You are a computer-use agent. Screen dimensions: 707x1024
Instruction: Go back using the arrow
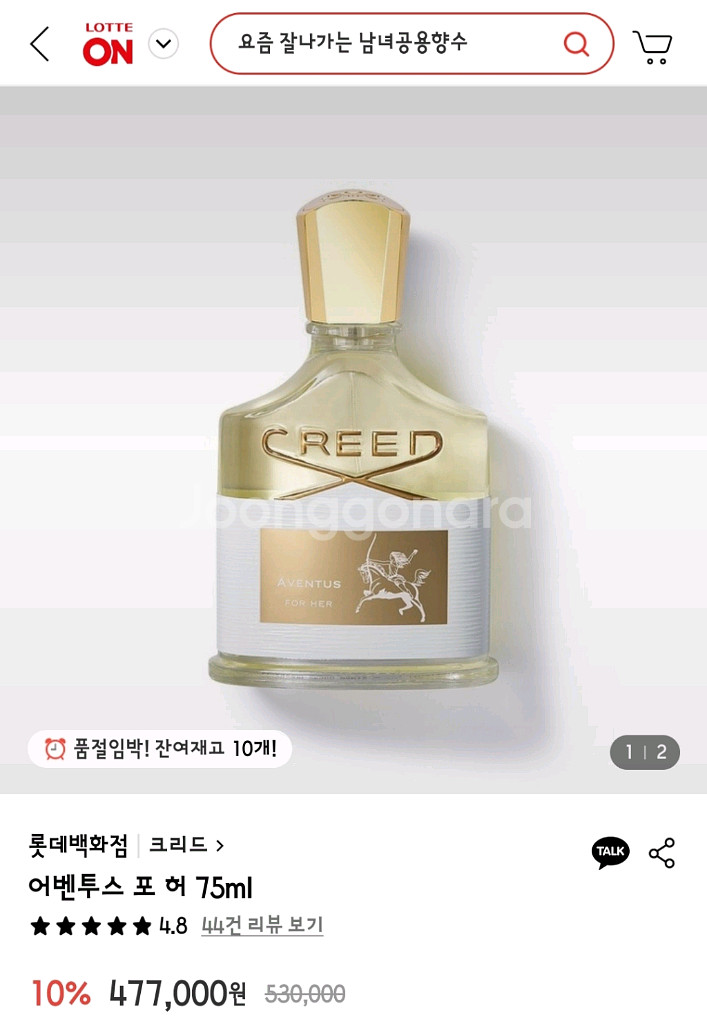click(x=40, y=44)
